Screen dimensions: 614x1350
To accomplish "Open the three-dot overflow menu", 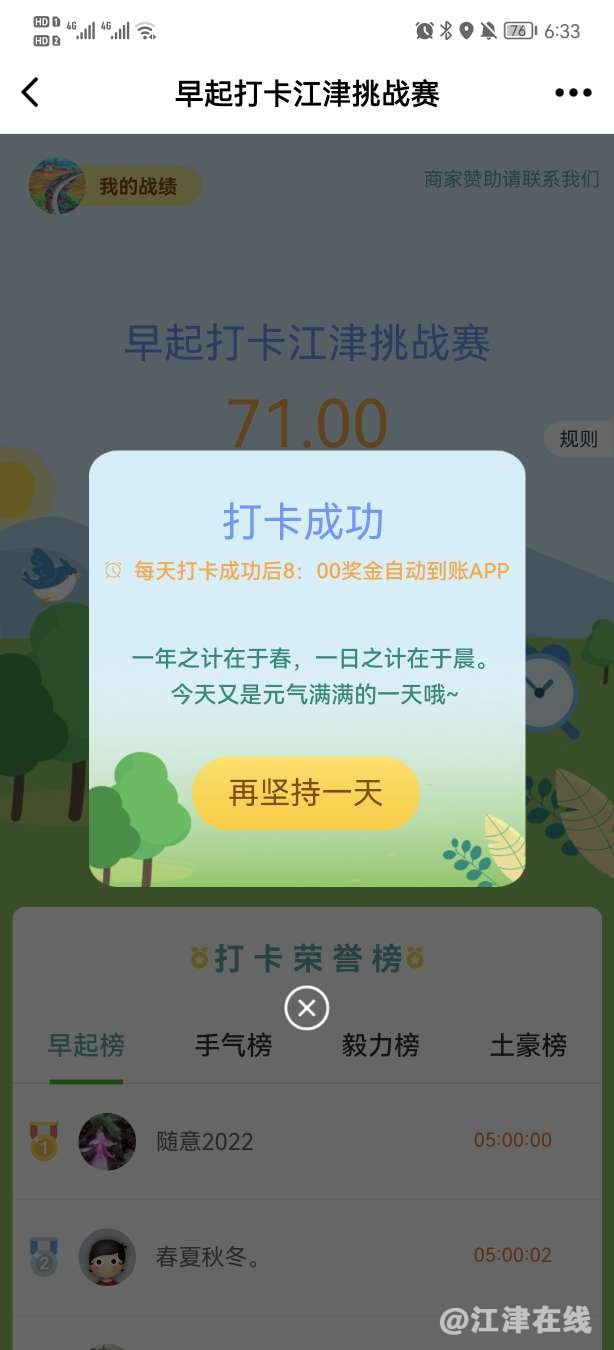I will (x=573, y=93).
